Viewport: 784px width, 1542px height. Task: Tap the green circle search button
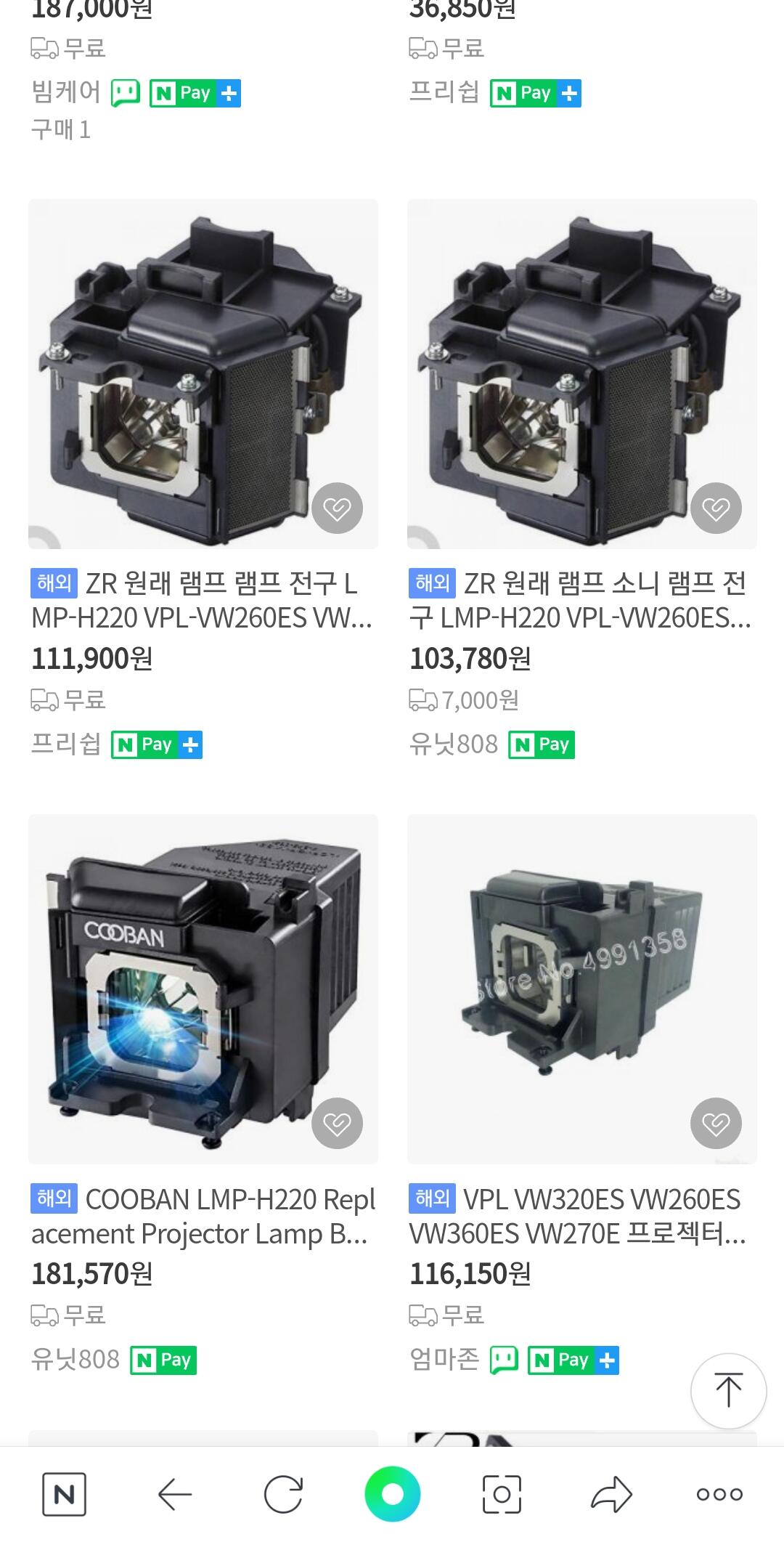point(392,1494)
